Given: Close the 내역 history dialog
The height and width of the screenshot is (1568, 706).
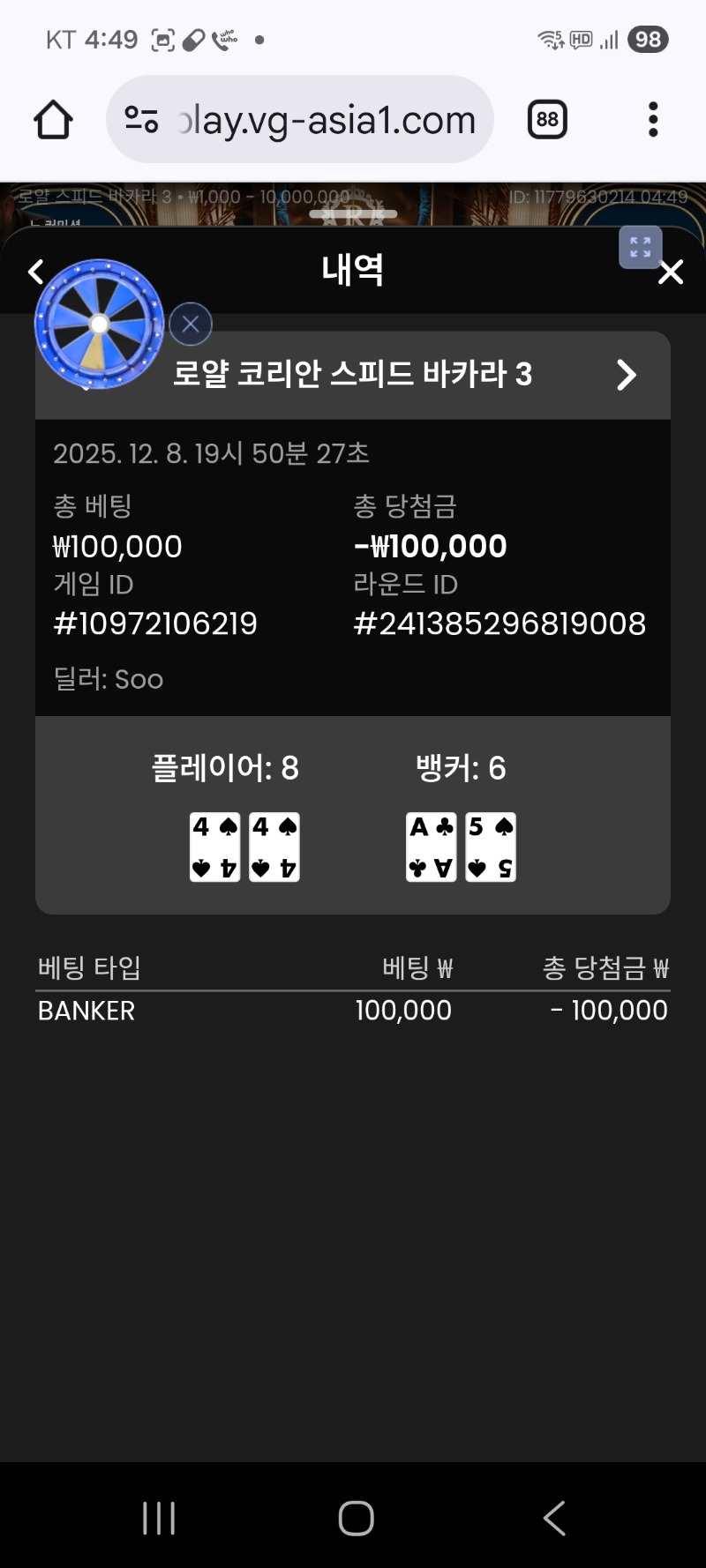Looking at the screenshot, I should (x=670, y=273).
